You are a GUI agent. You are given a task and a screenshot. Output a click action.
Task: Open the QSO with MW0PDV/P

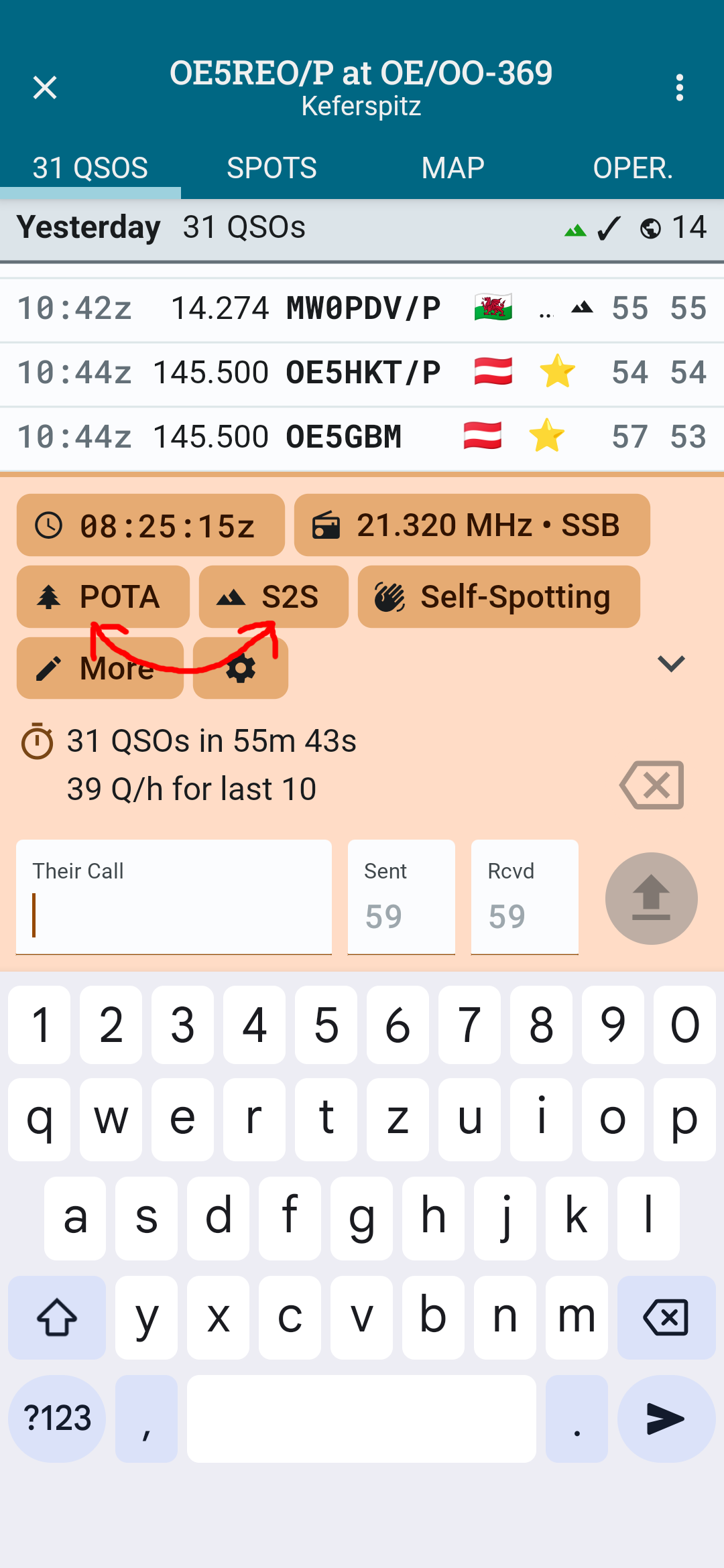point(362,309)
